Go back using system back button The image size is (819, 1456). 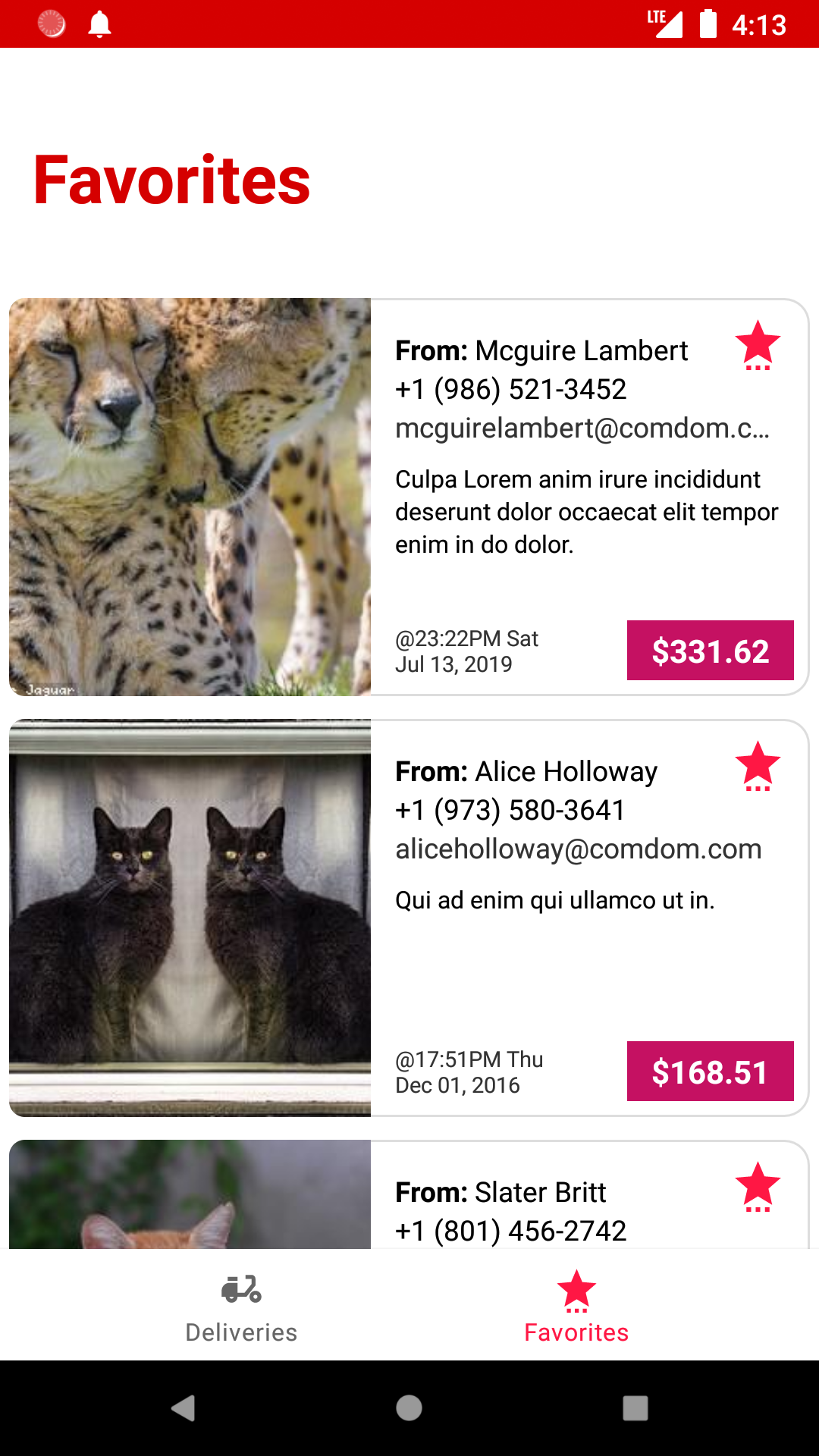pos(184,1408)
